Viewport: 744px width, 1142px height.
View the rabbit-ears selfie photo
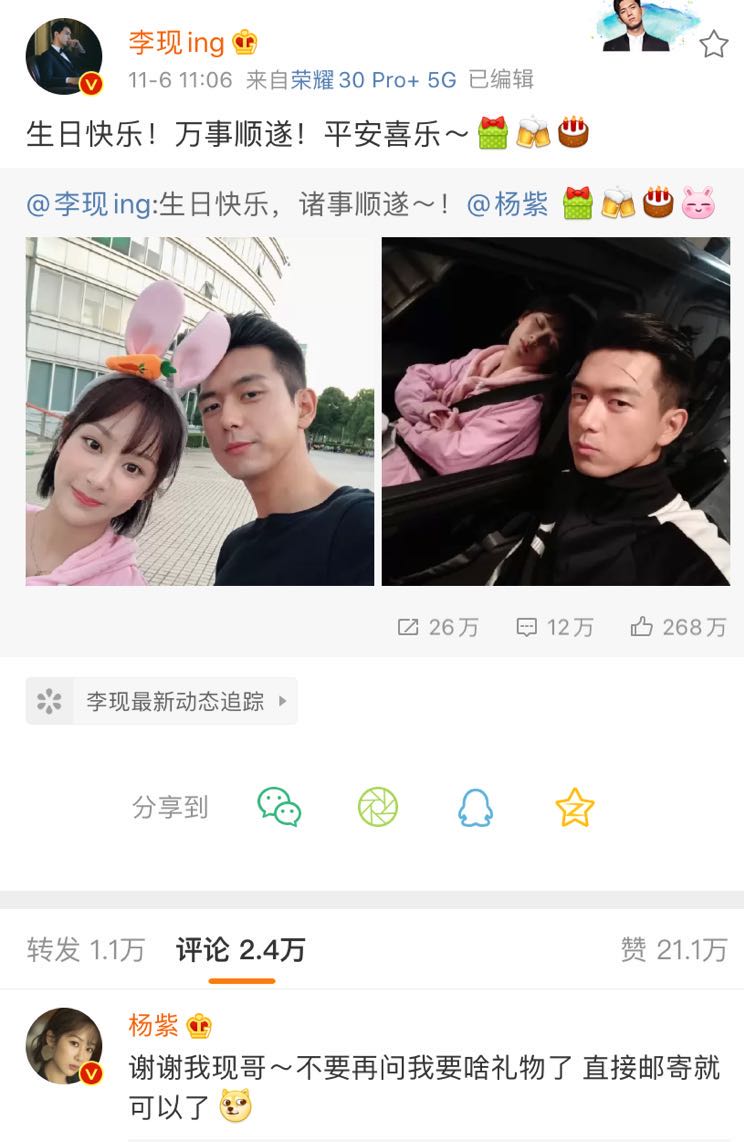coord(200,411)
